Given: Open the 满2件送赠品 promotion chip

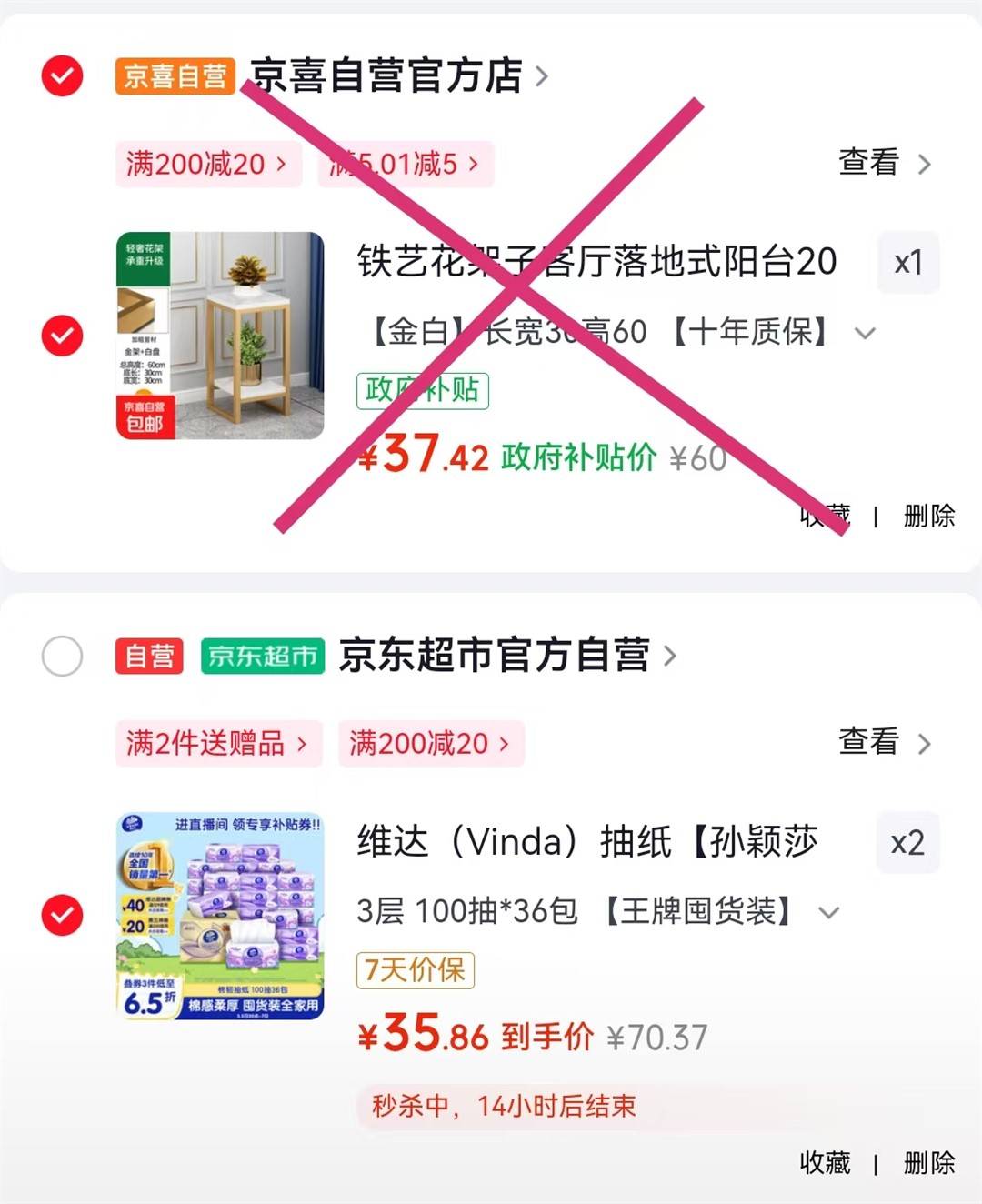Looking at the screenshot, I should (218, 744).
